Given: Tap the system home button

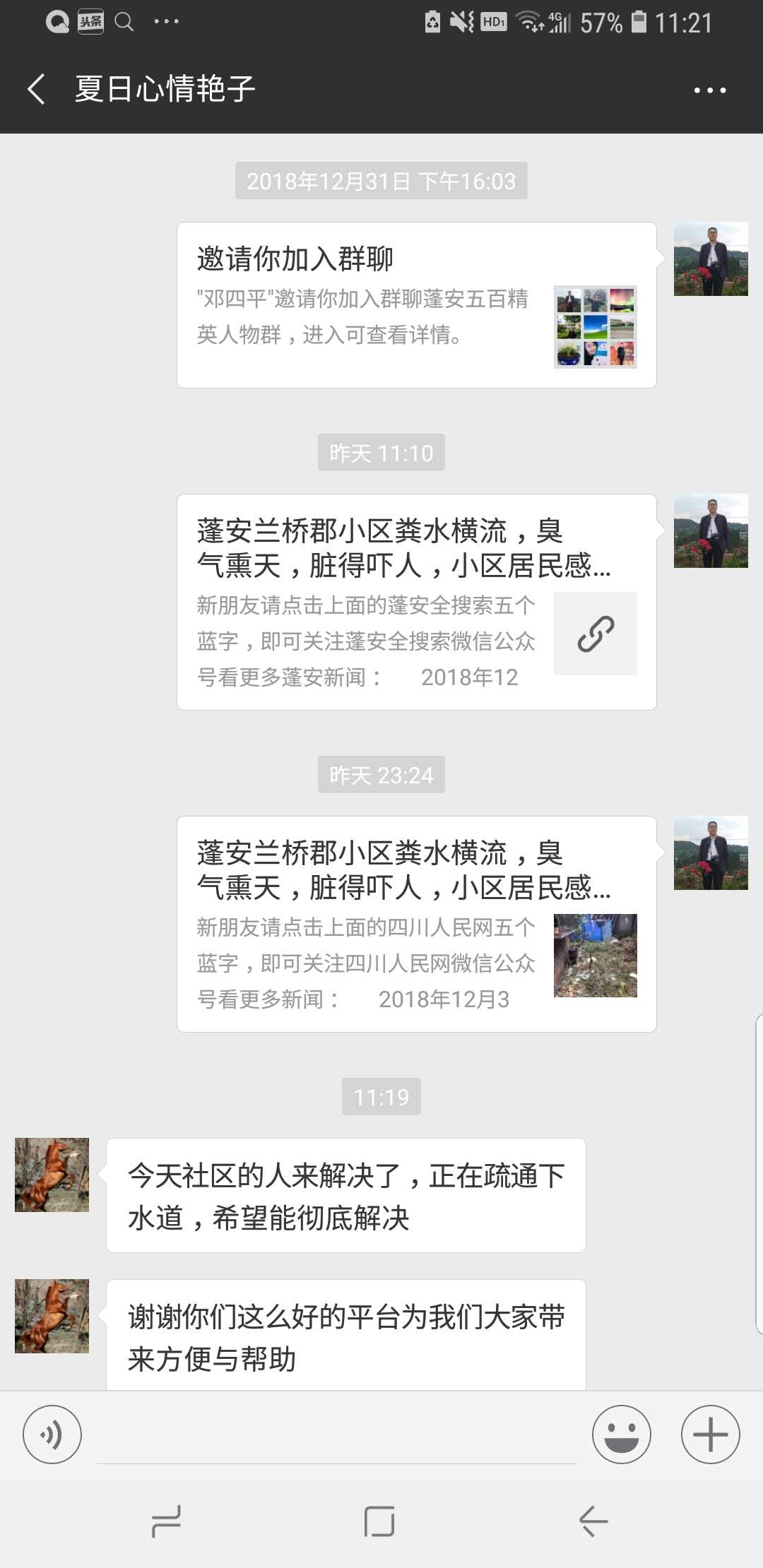Looking at the screenshot, I should click(379, 1521).
